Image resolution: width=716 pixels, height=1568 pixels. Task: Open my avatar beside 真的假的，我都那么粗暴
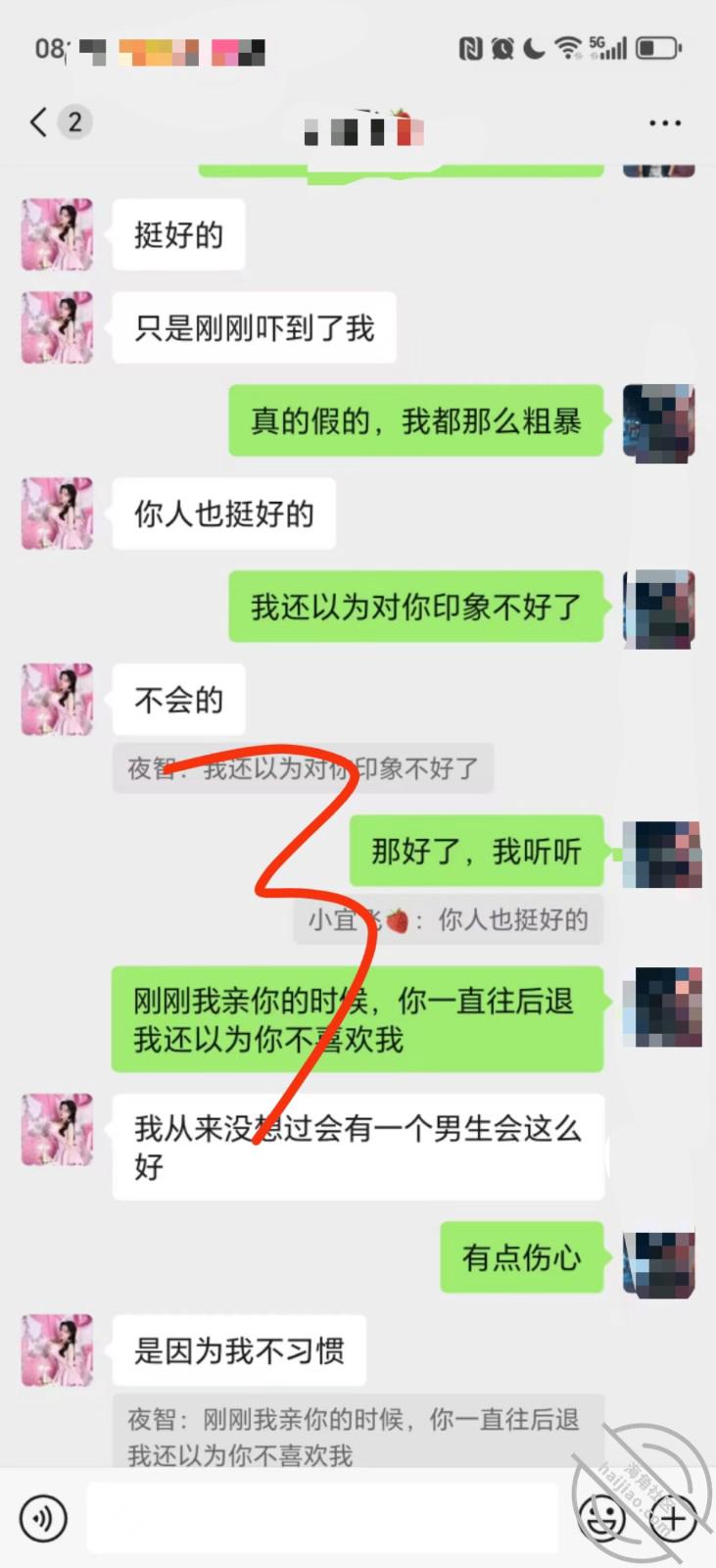[x=659, y=421]
